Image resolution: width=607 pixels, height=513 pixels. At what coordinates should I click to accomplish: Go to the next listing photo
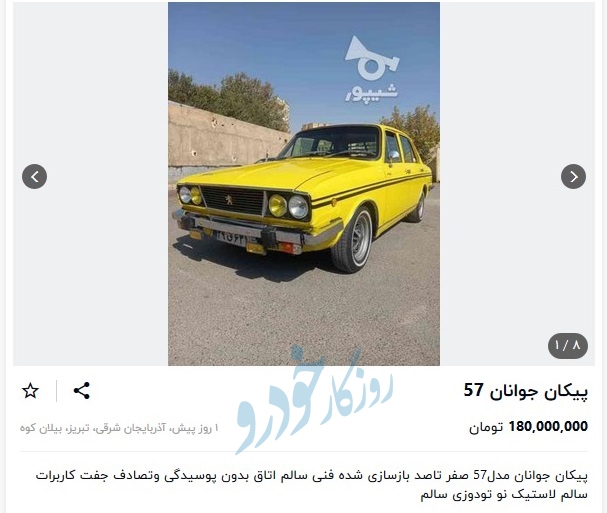click(573, 177)
